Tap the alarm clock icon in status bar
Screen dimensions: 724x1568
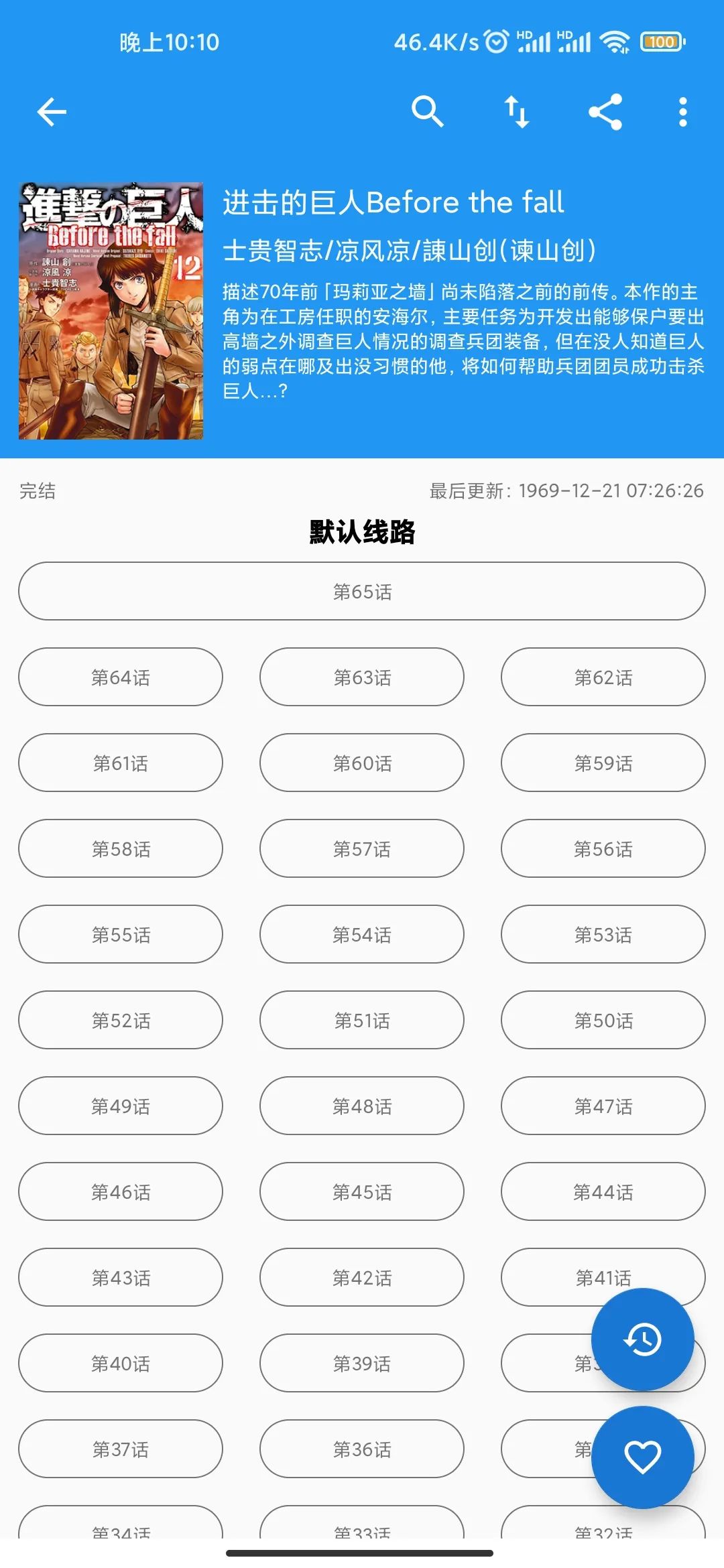pyautogui.click(x=495, y=42)
